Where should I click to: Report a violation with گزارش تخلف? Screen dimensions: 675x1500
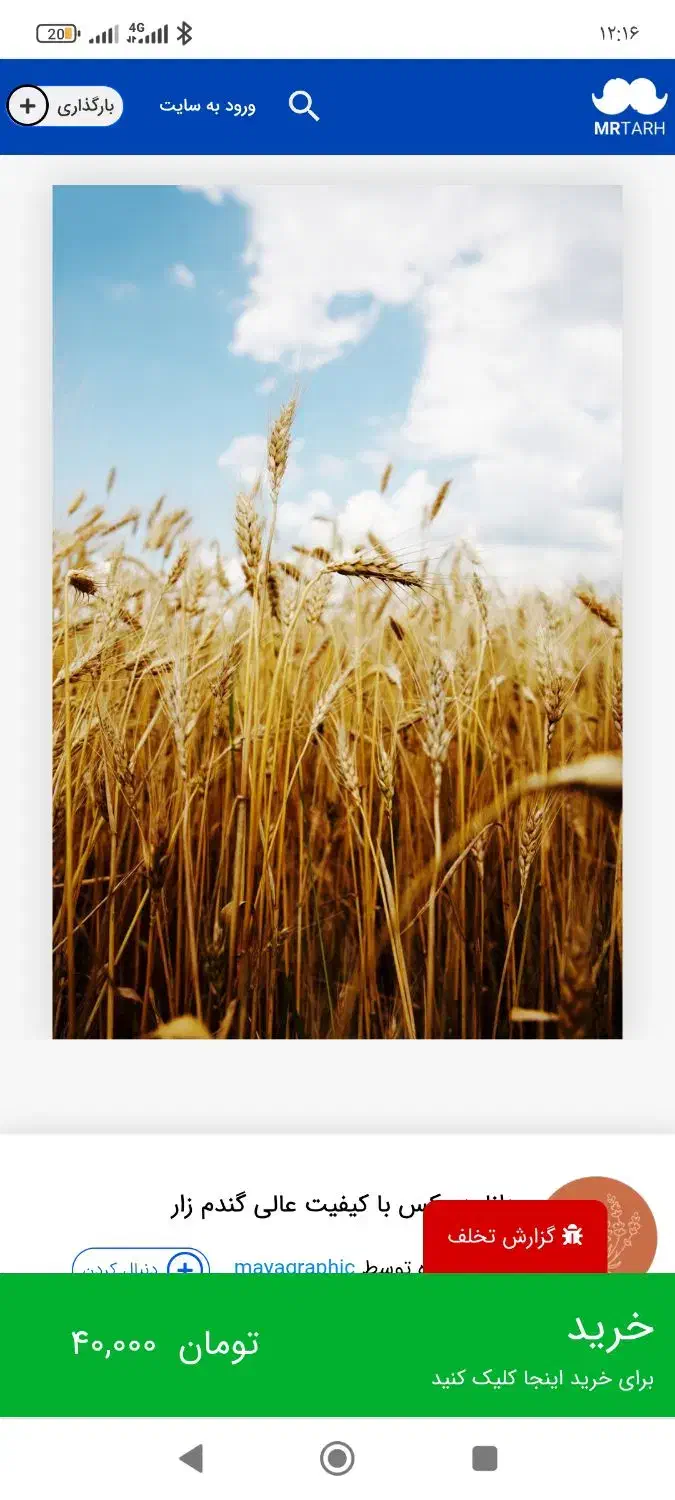coord(515,1235)
